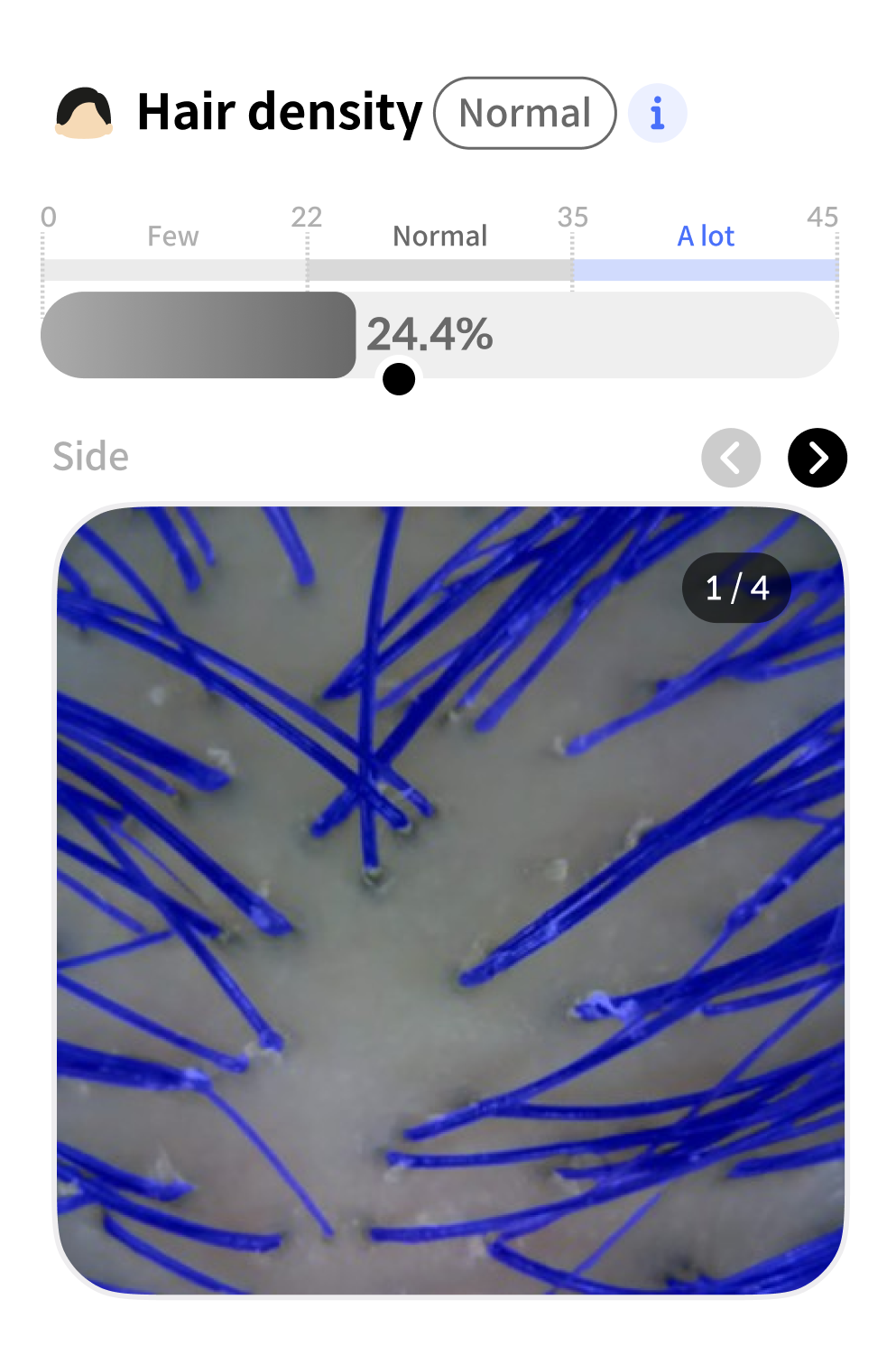Click the 24.4% value label
The height and width of the screenshot is (1346, 896).
tap(429, 333)
